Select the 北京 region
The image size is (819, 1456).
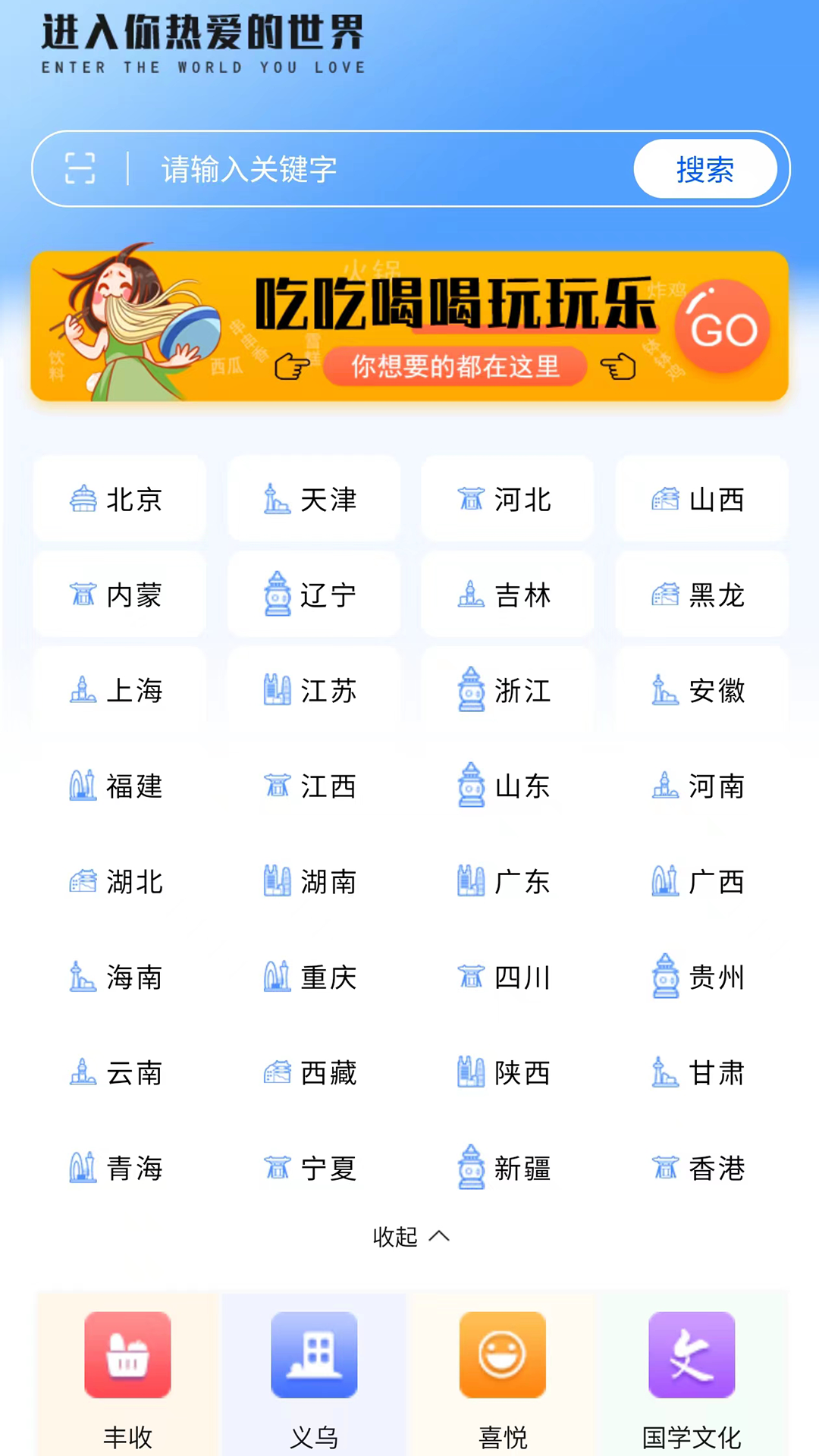coord(119,499)
